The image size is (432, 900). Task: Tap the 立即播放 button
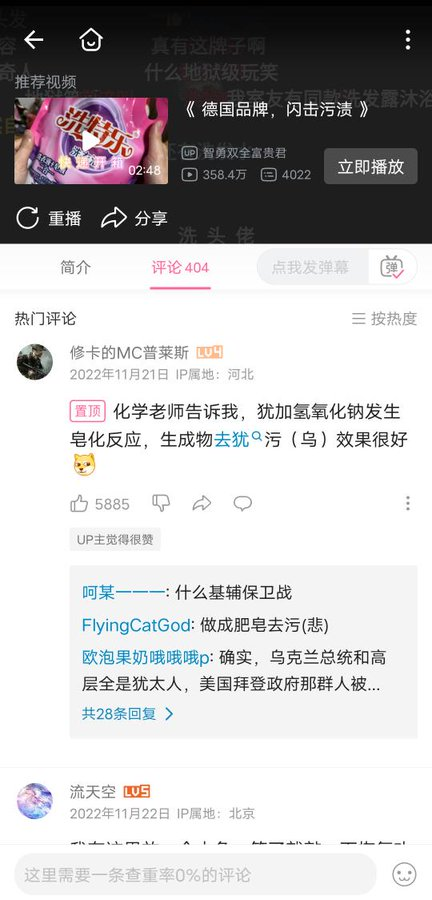(371, 166)
